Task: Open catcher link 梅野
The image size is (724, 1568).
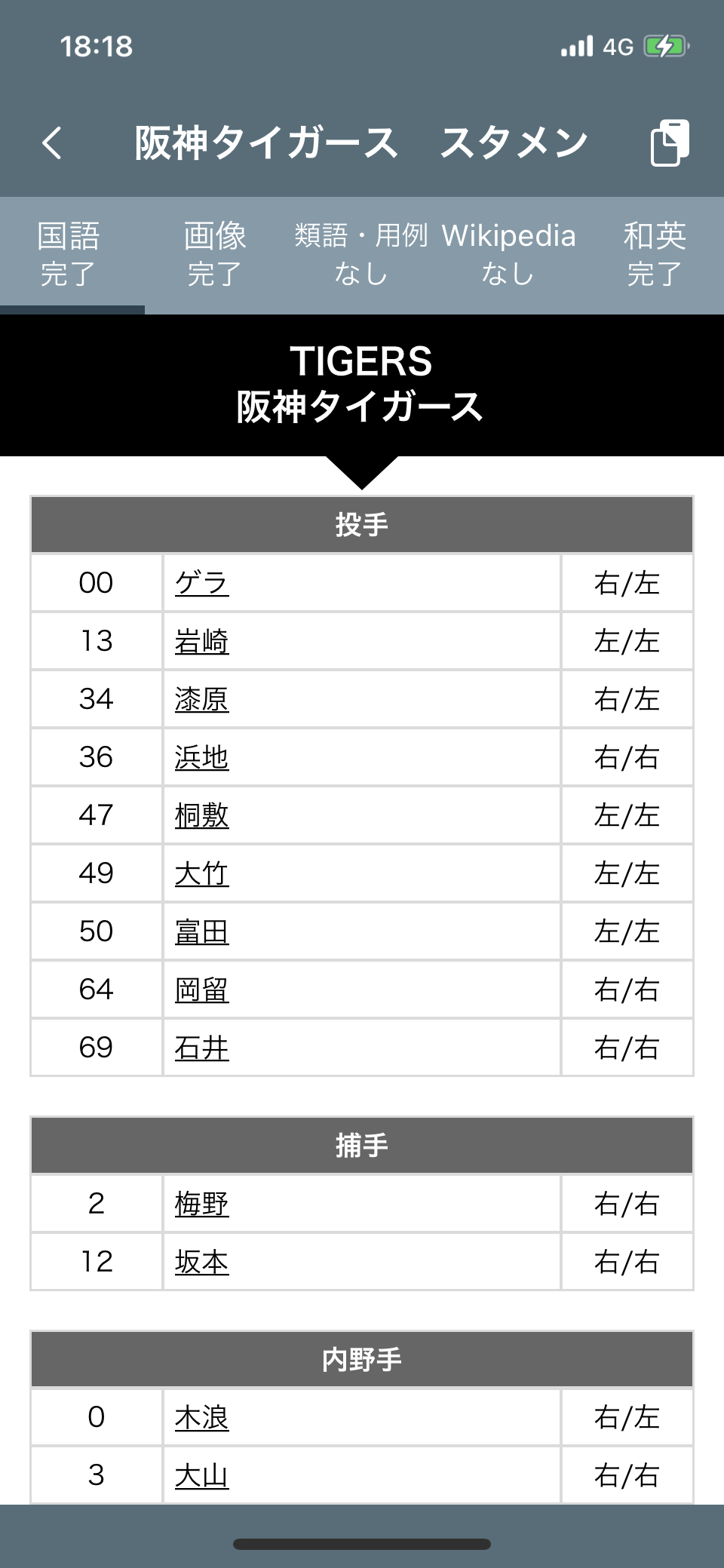Action: pyautogui.click(x=201, y=1204)
